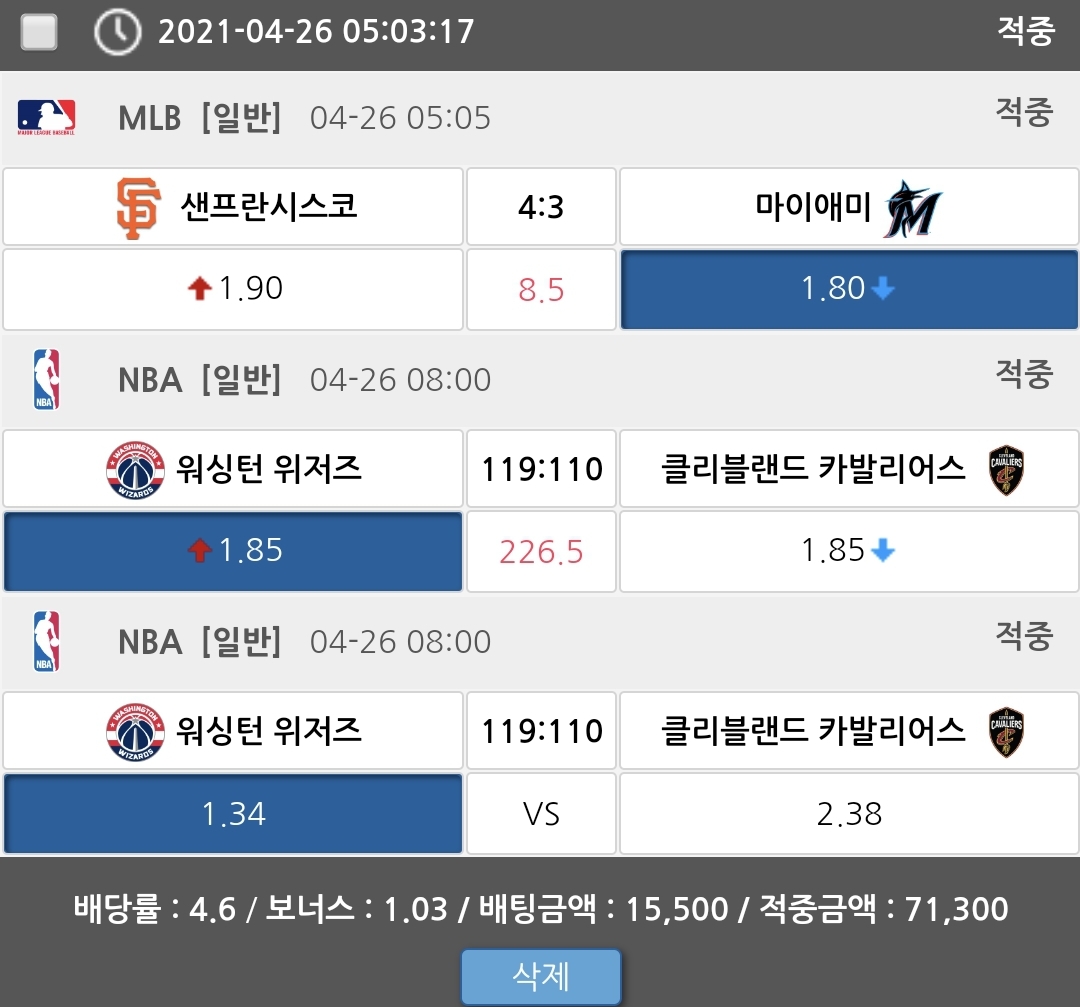This screenshot has height=1007, width=1080.
Task: Tap the 삭제 delete button
Action: coord(541,975)
